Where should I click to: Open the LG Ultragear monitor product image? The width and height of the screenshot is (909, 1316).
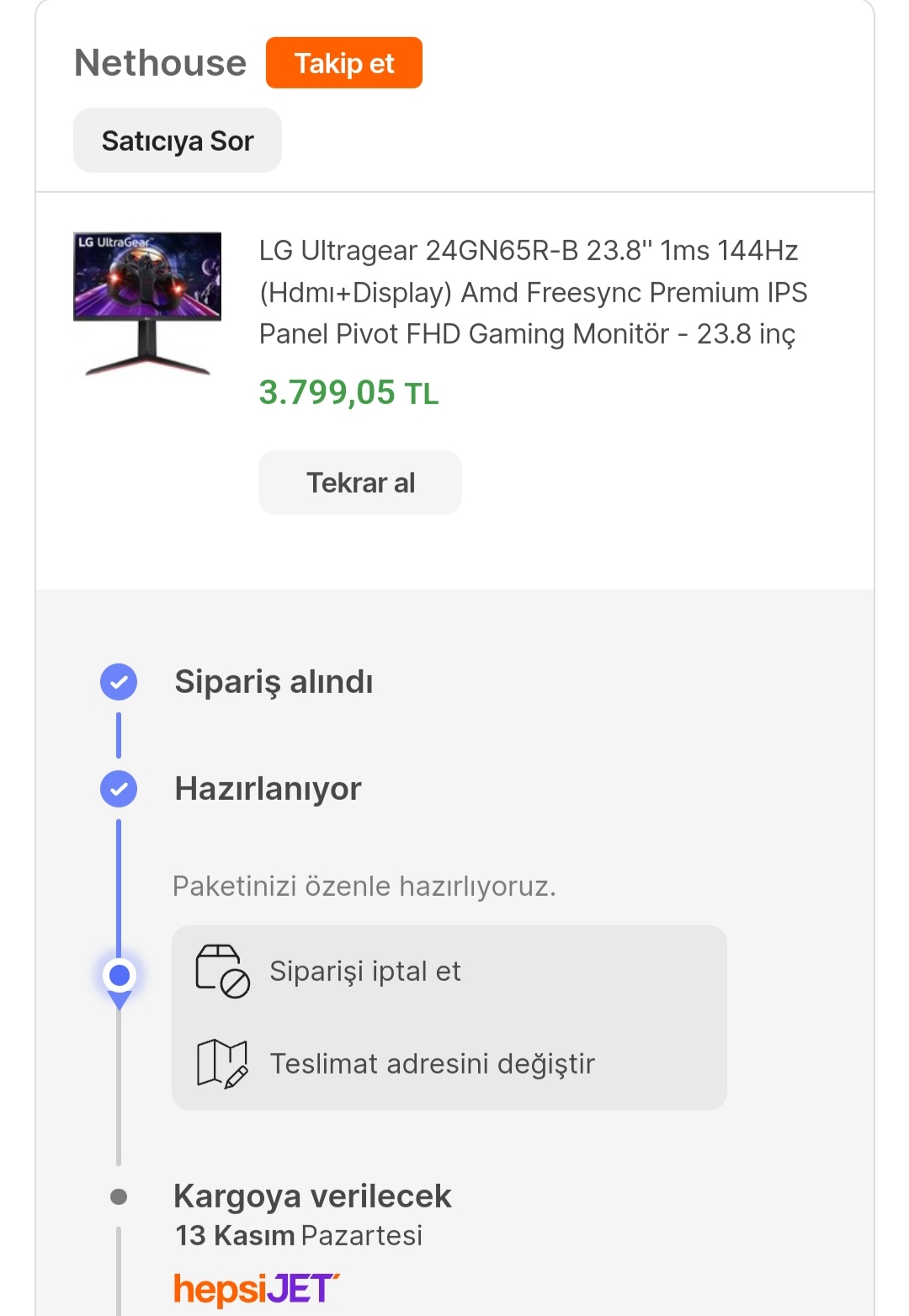pos(147,303)
